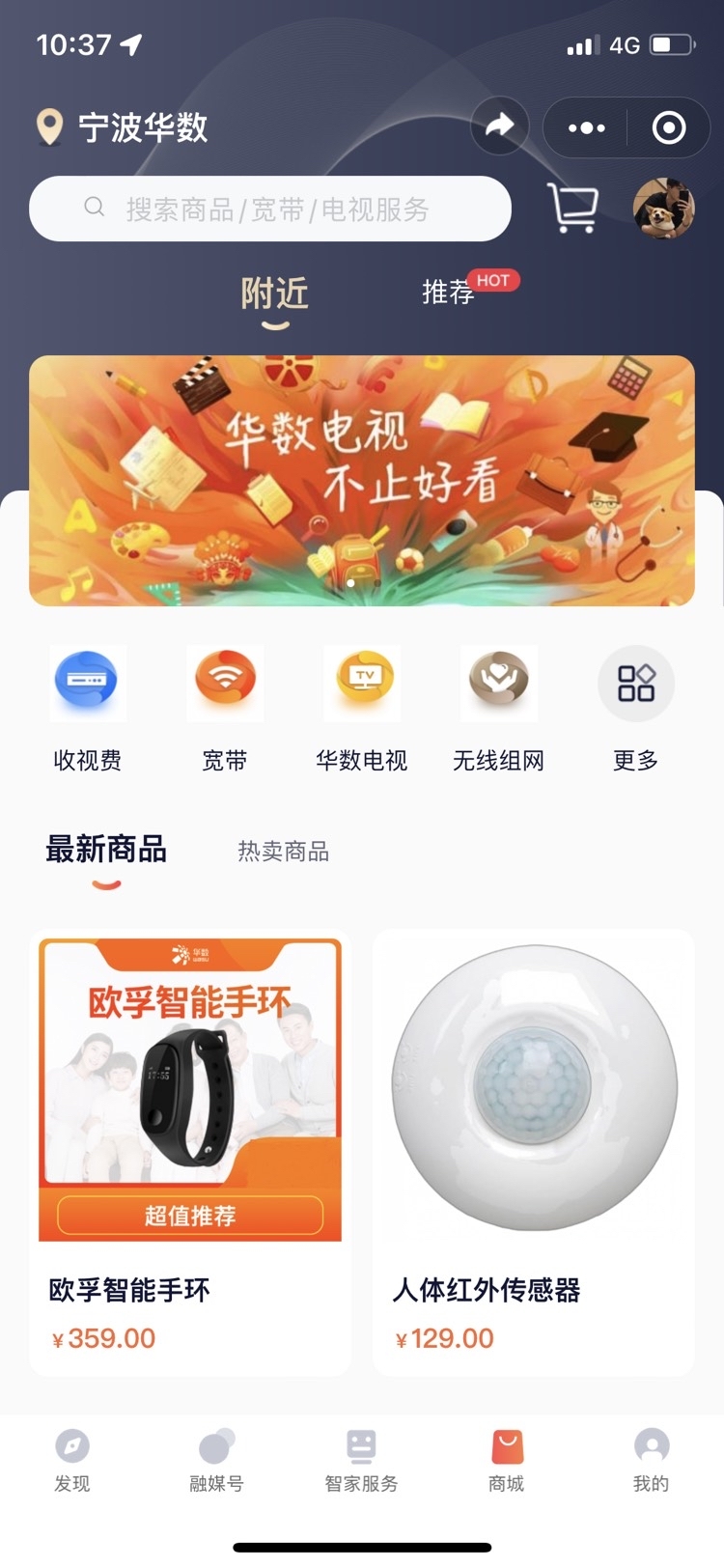Tap the share arrow icon
This screenshot has width=724, height=1568.
pyautogui.click(x=499, y=126)
